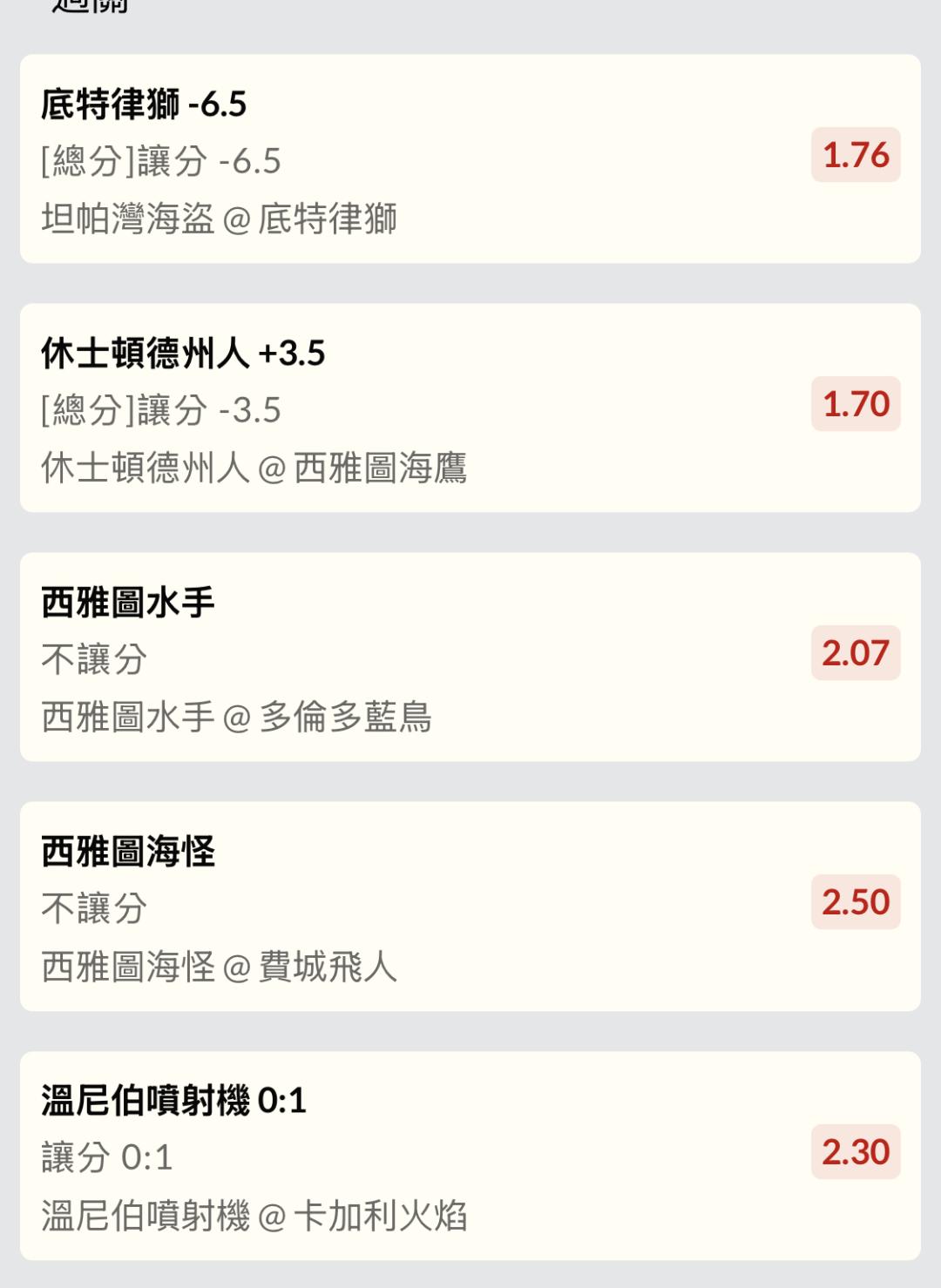Select the 休士頓德州人 +3.5 bet card

pos(470,408)
